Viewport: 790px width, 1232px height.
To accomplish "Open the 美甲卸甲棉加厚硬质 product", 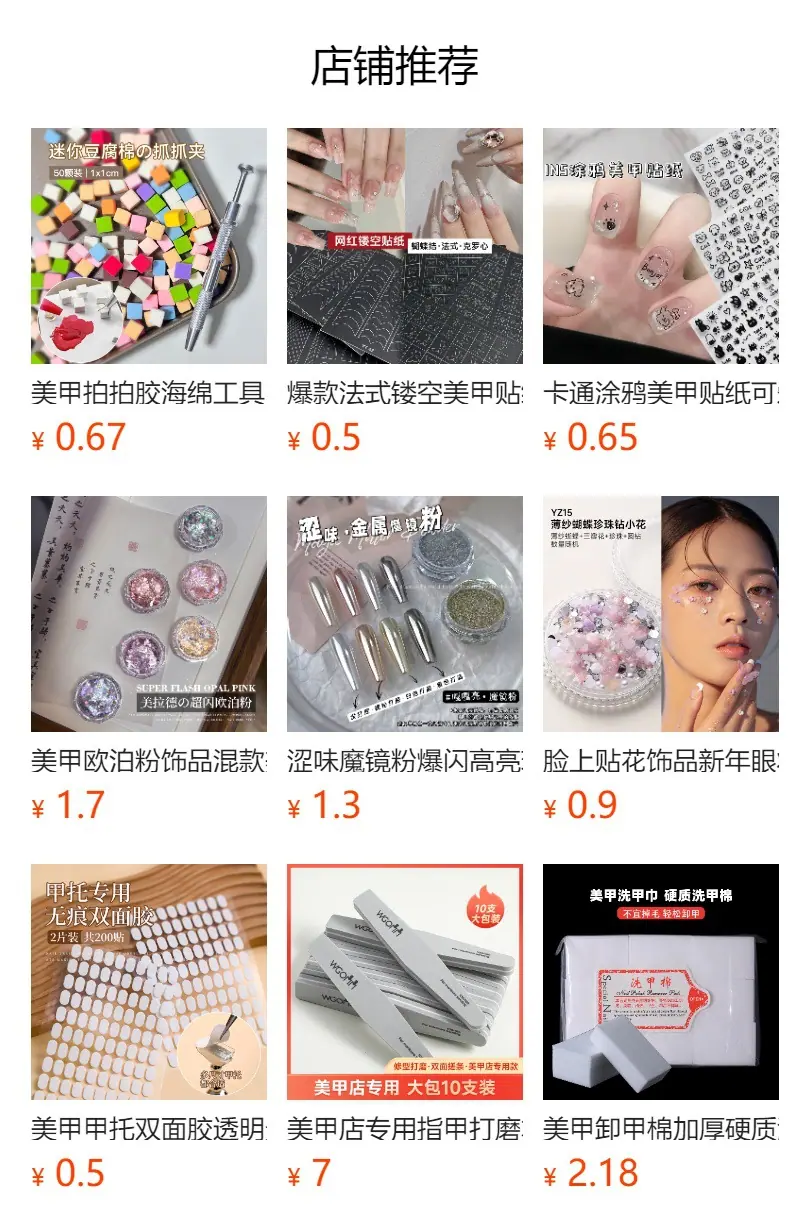I will pos(661,1028).
